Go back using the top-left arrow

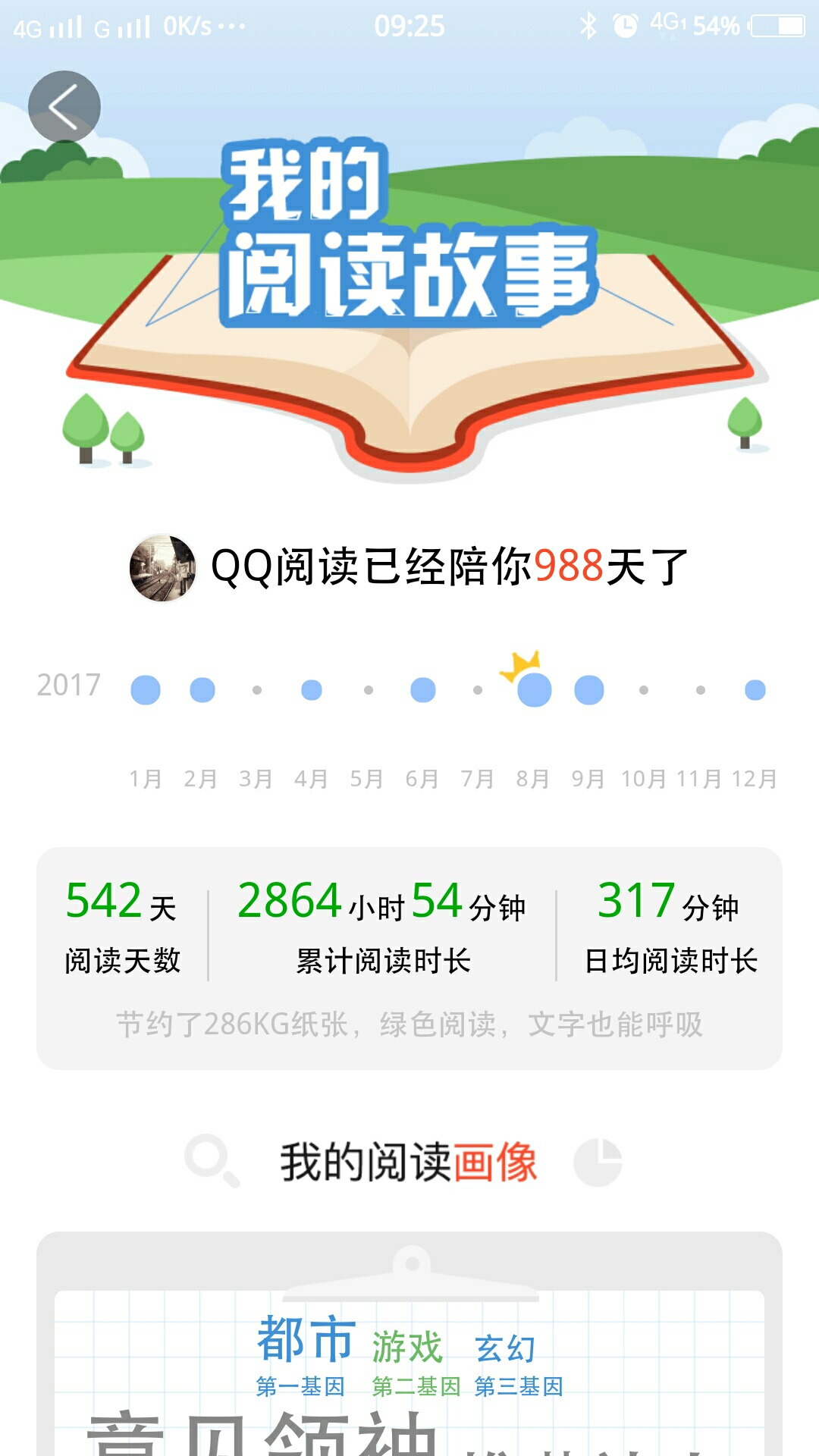[64, 107]
